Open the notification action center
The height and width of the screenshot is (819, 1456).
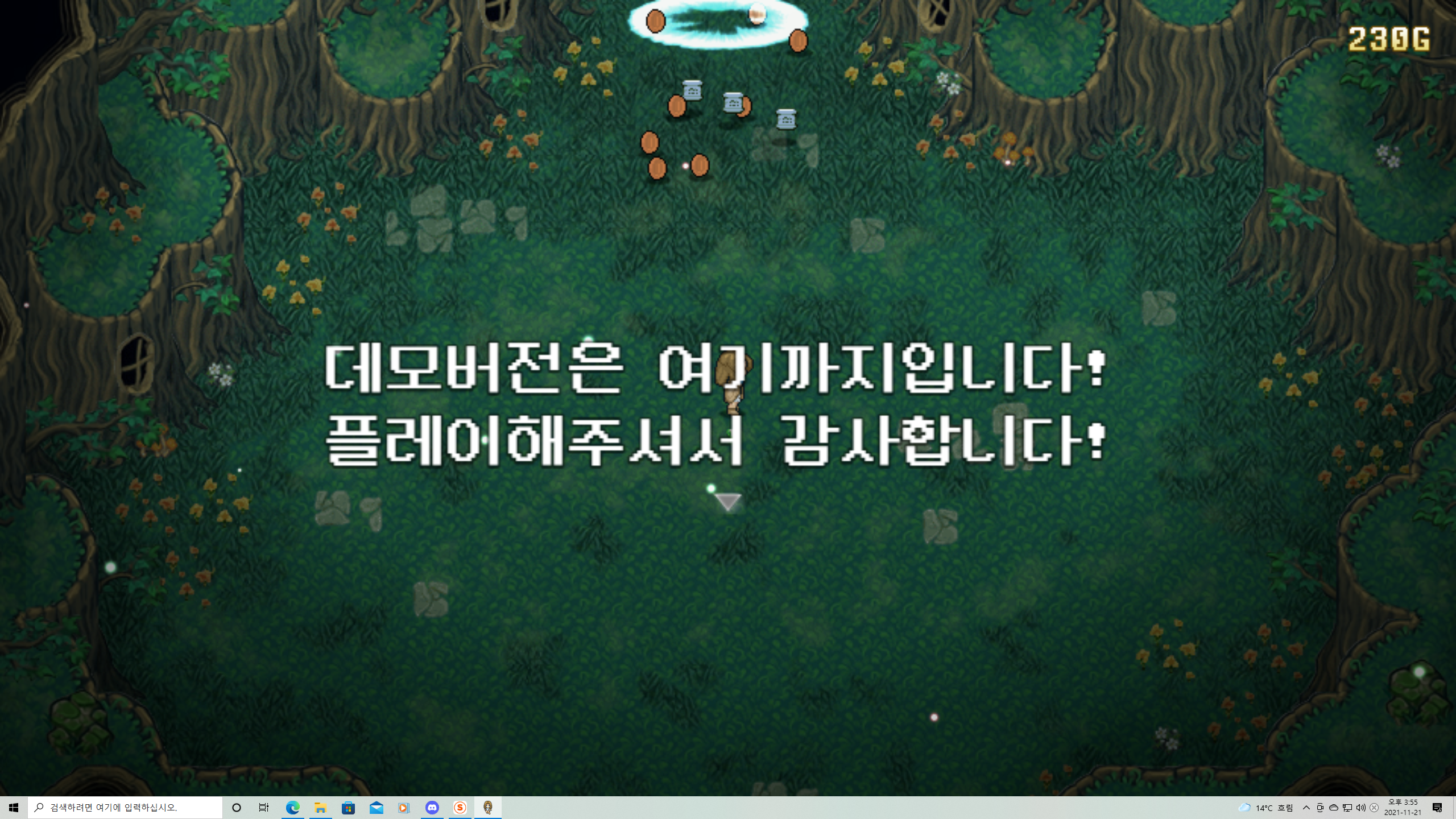(1437, 808)
